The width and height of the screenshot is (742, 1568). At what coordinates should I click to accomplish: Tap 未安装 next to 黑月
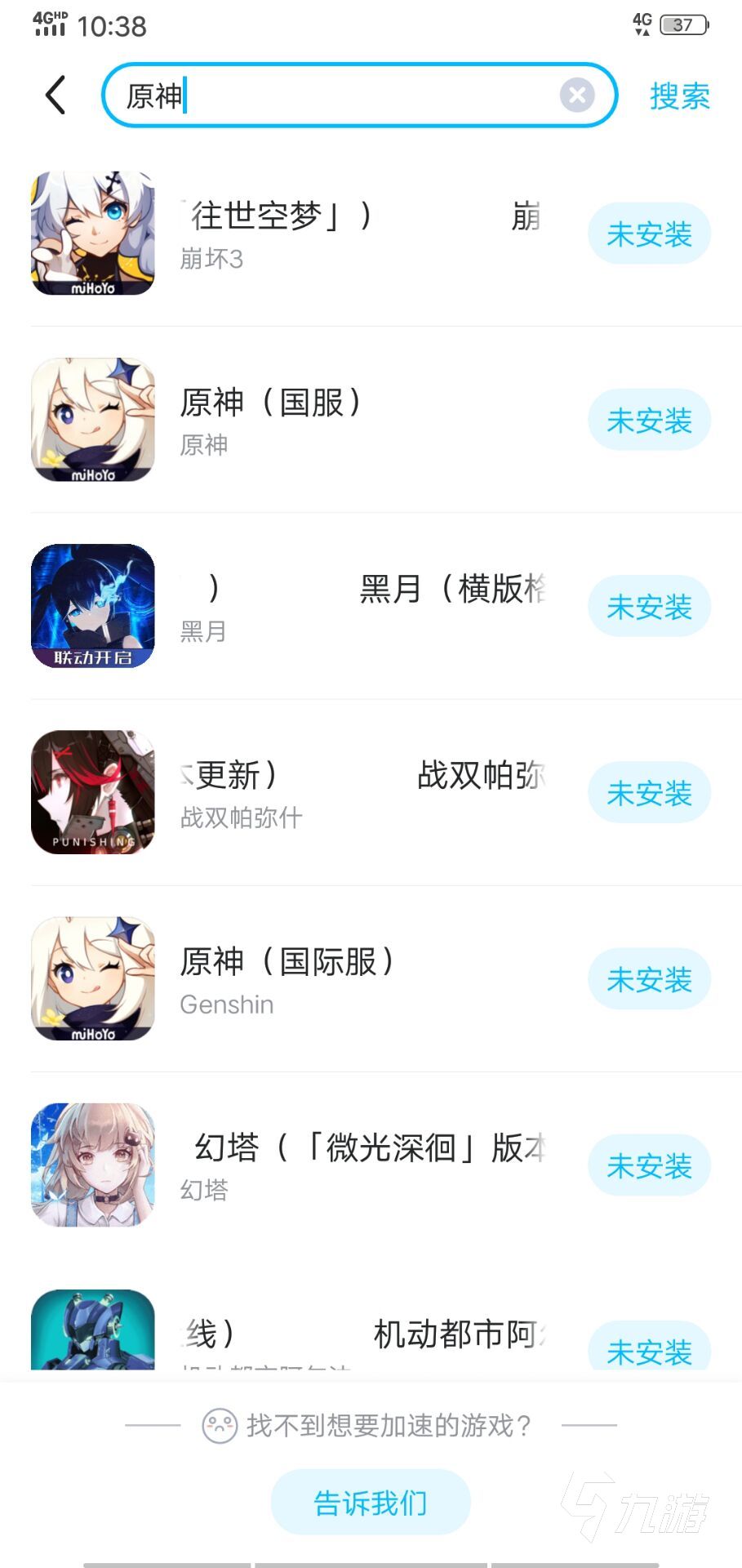[x=649, y=607]
